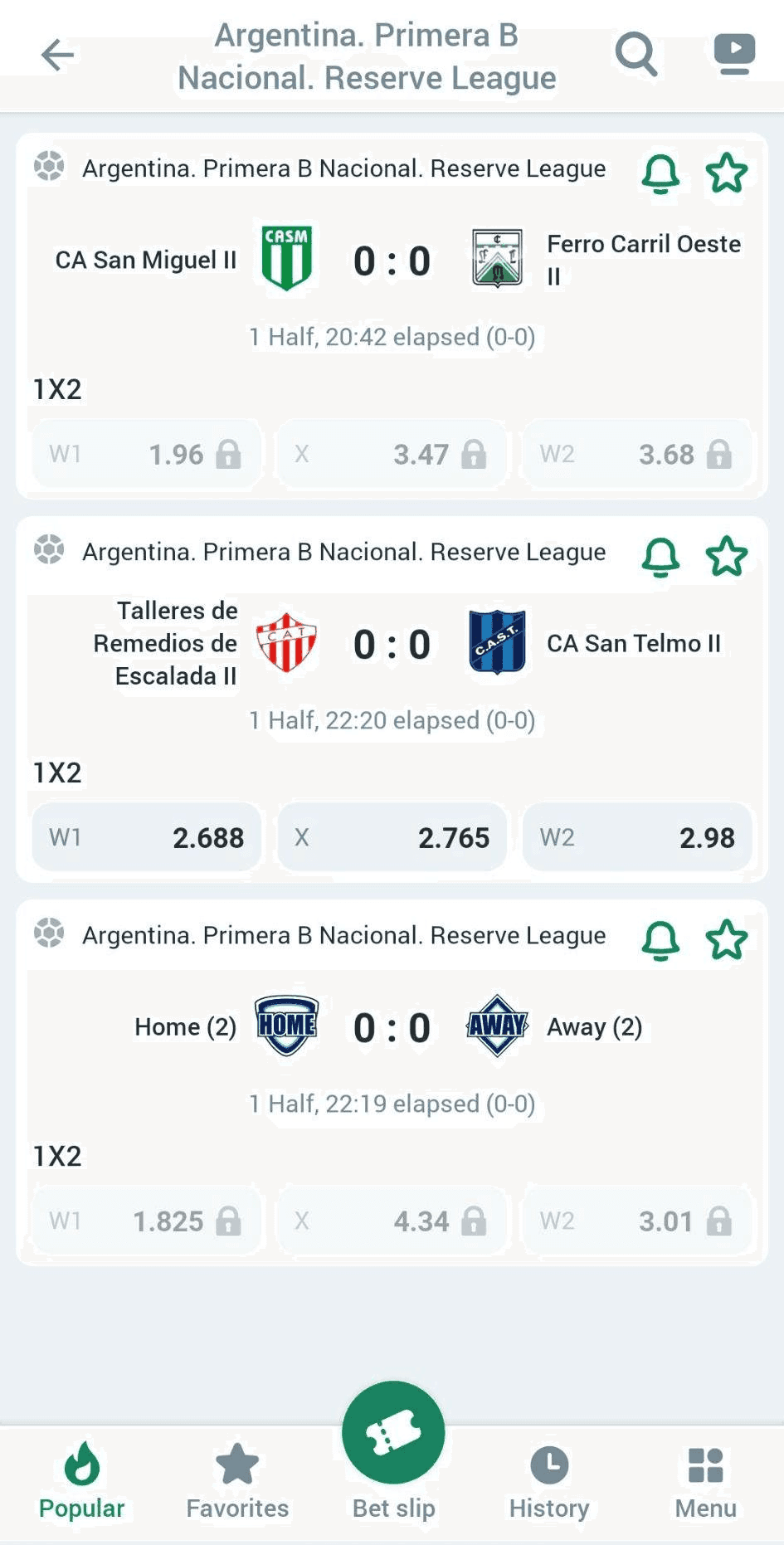Add Talleres vs San Telmo to favorites

coord(726,557)
